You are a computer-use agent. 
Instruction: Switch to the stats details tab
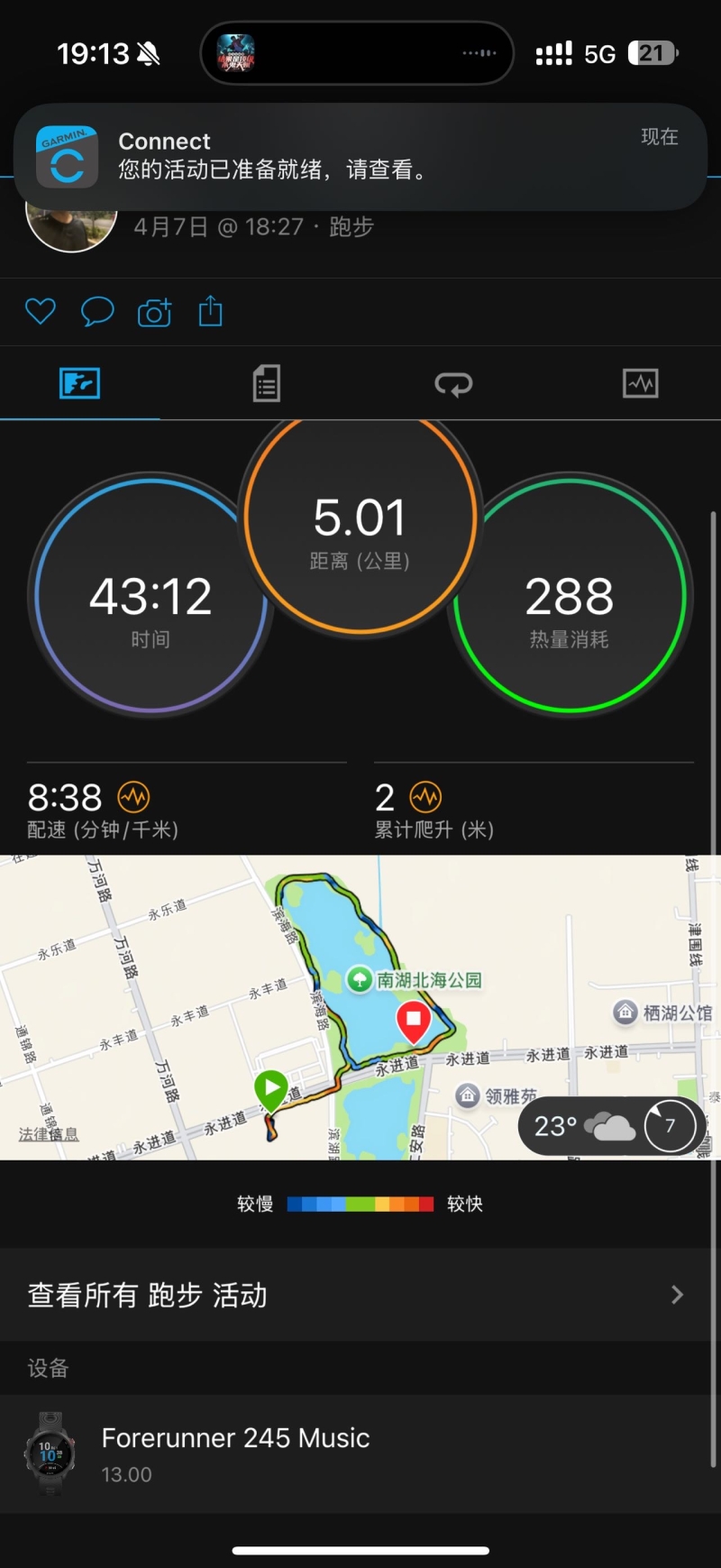[x=266, y=384]
